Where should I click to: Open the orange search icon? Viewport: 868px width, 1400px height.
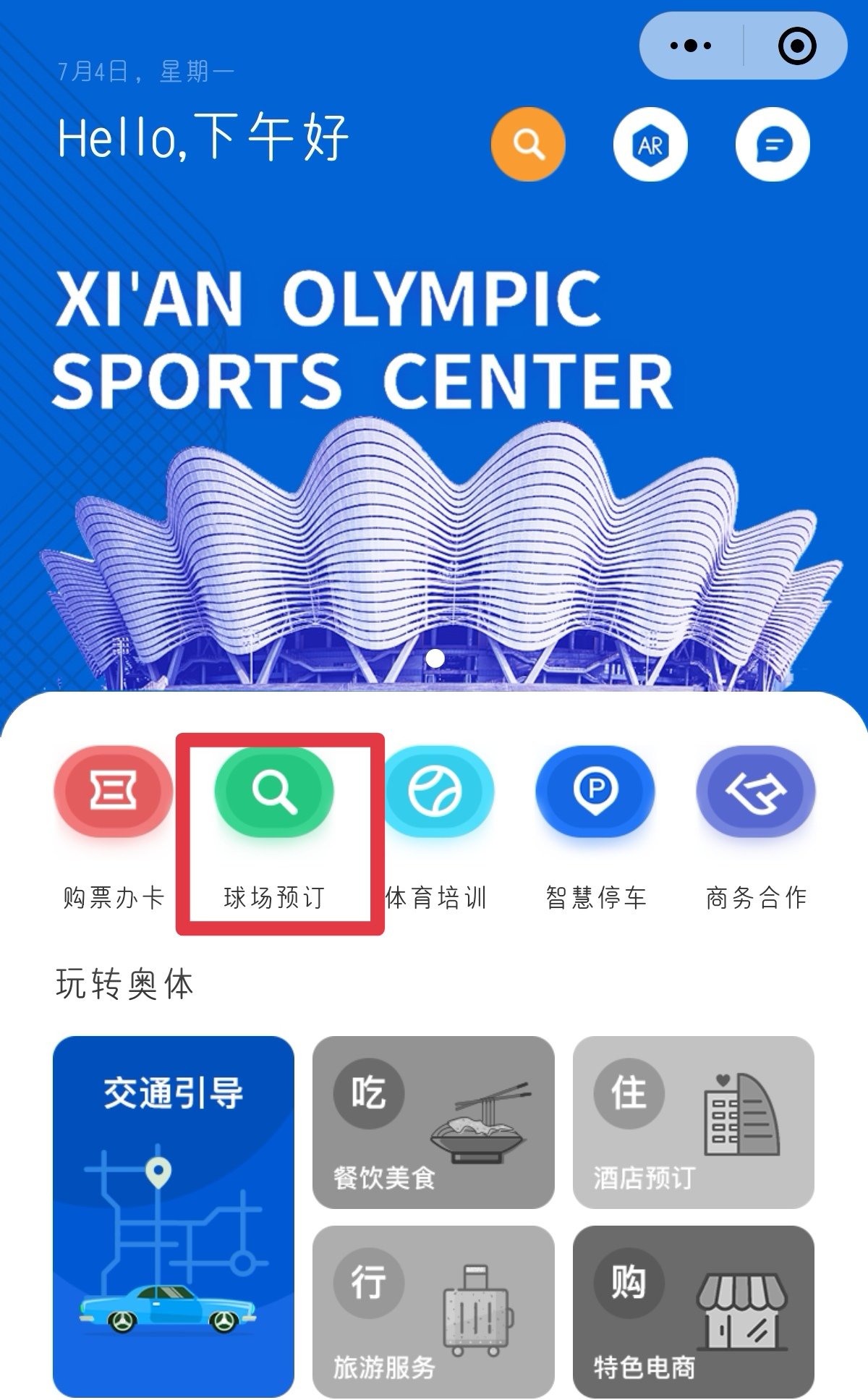528,144
